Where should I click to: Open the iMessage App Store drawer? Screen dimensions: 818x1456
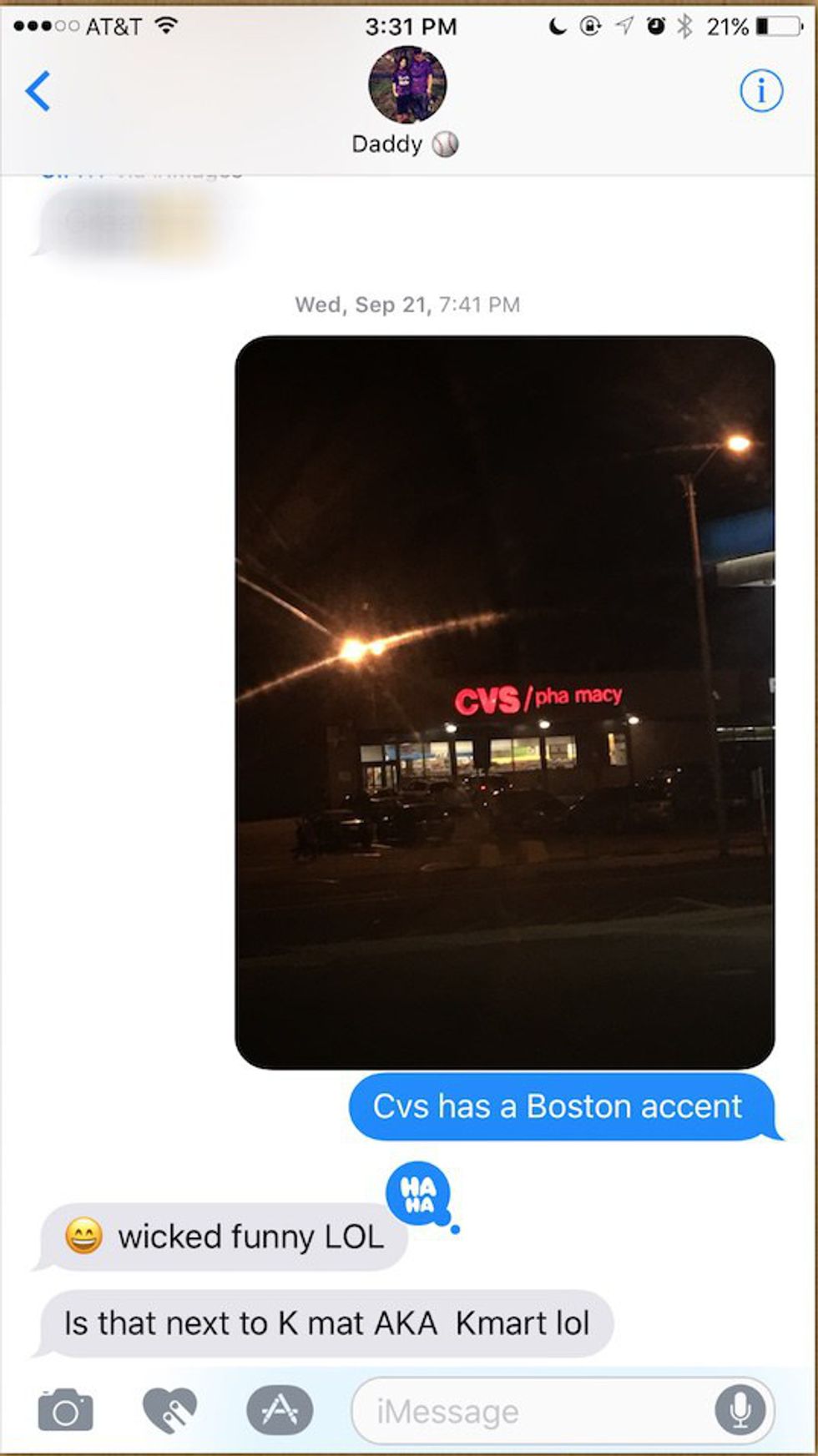click(x=280, y=1411)
